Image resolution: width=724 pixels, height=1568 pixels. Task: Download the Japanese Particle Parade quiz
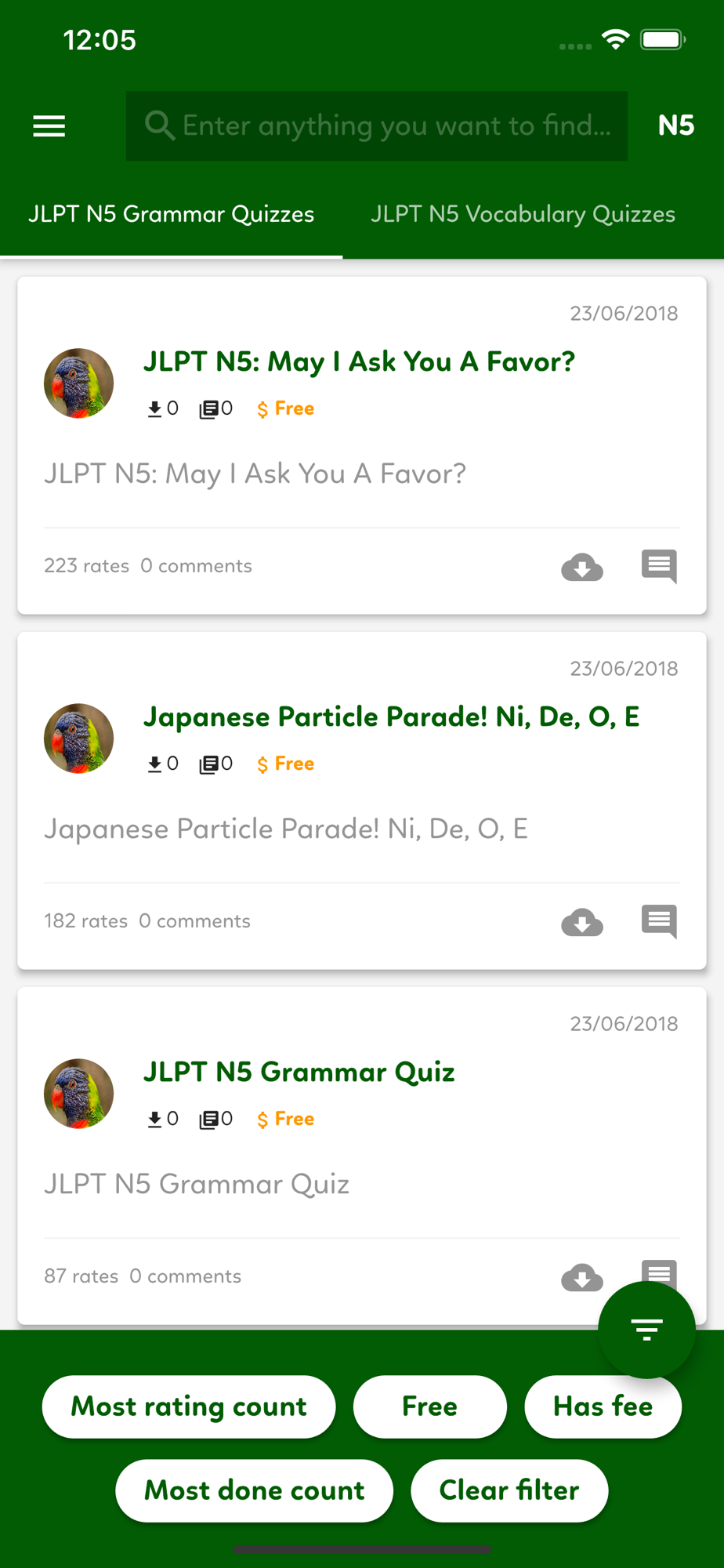point(582,921)
